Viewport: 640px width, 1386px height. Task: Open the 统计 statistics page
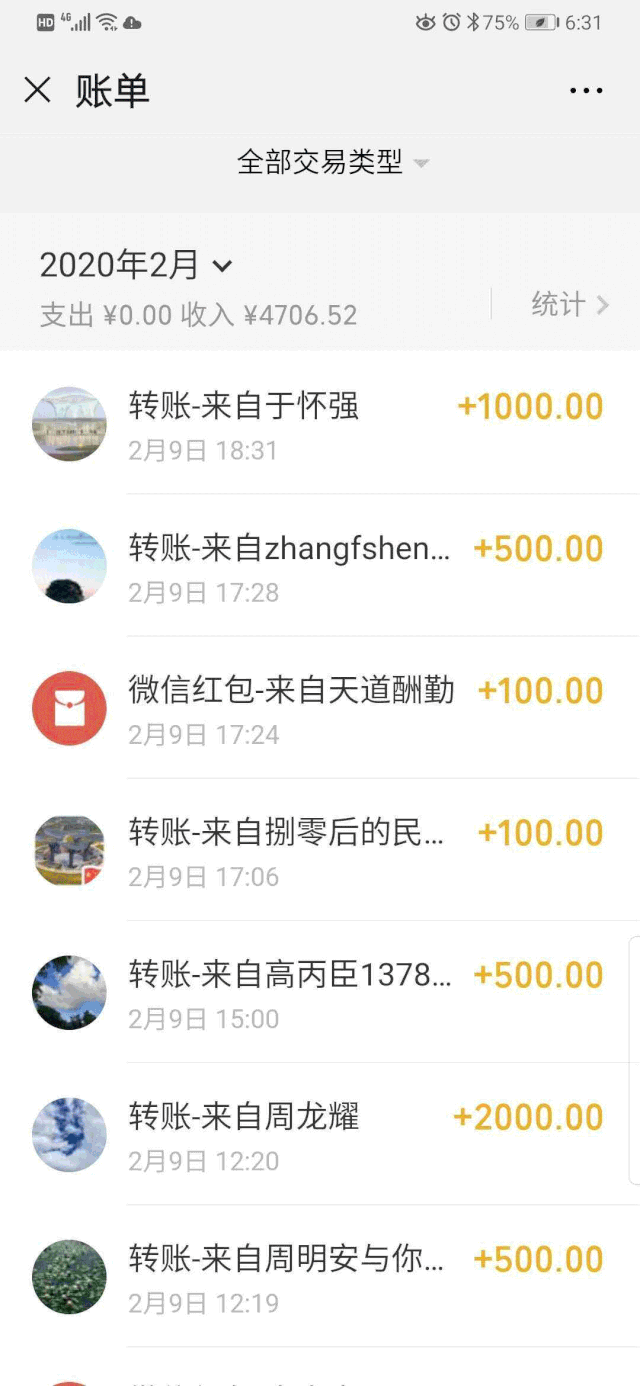[570, 304]
